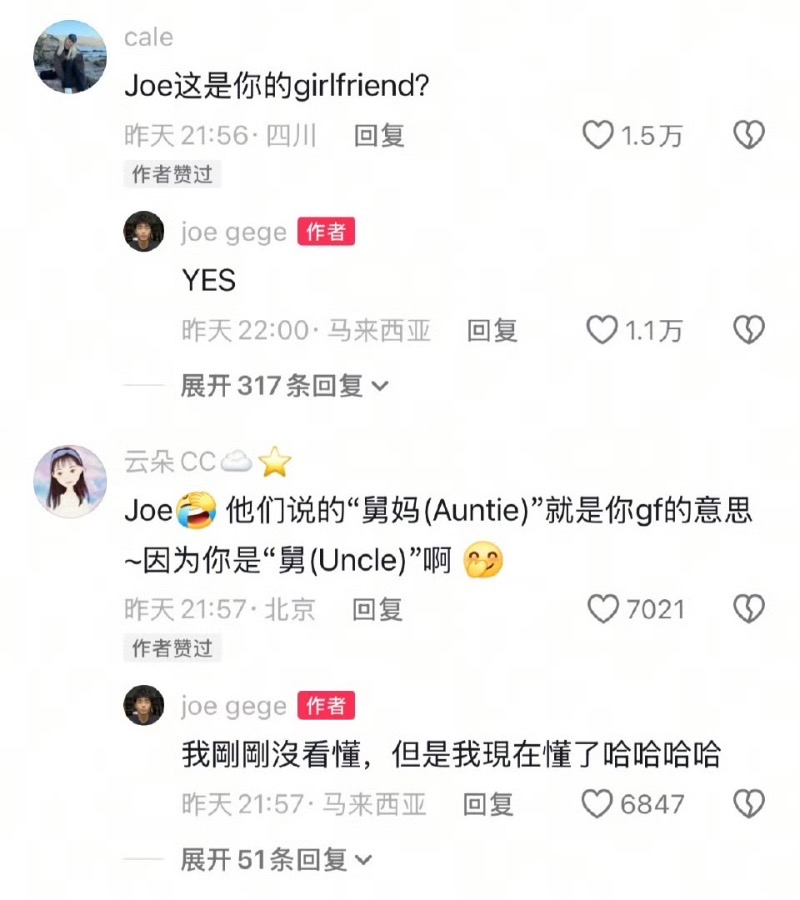Like cale's comment with 1.5万 likes
Image resolution: width=800 pixels, height=900 pixels.
[x=598, y=136]
